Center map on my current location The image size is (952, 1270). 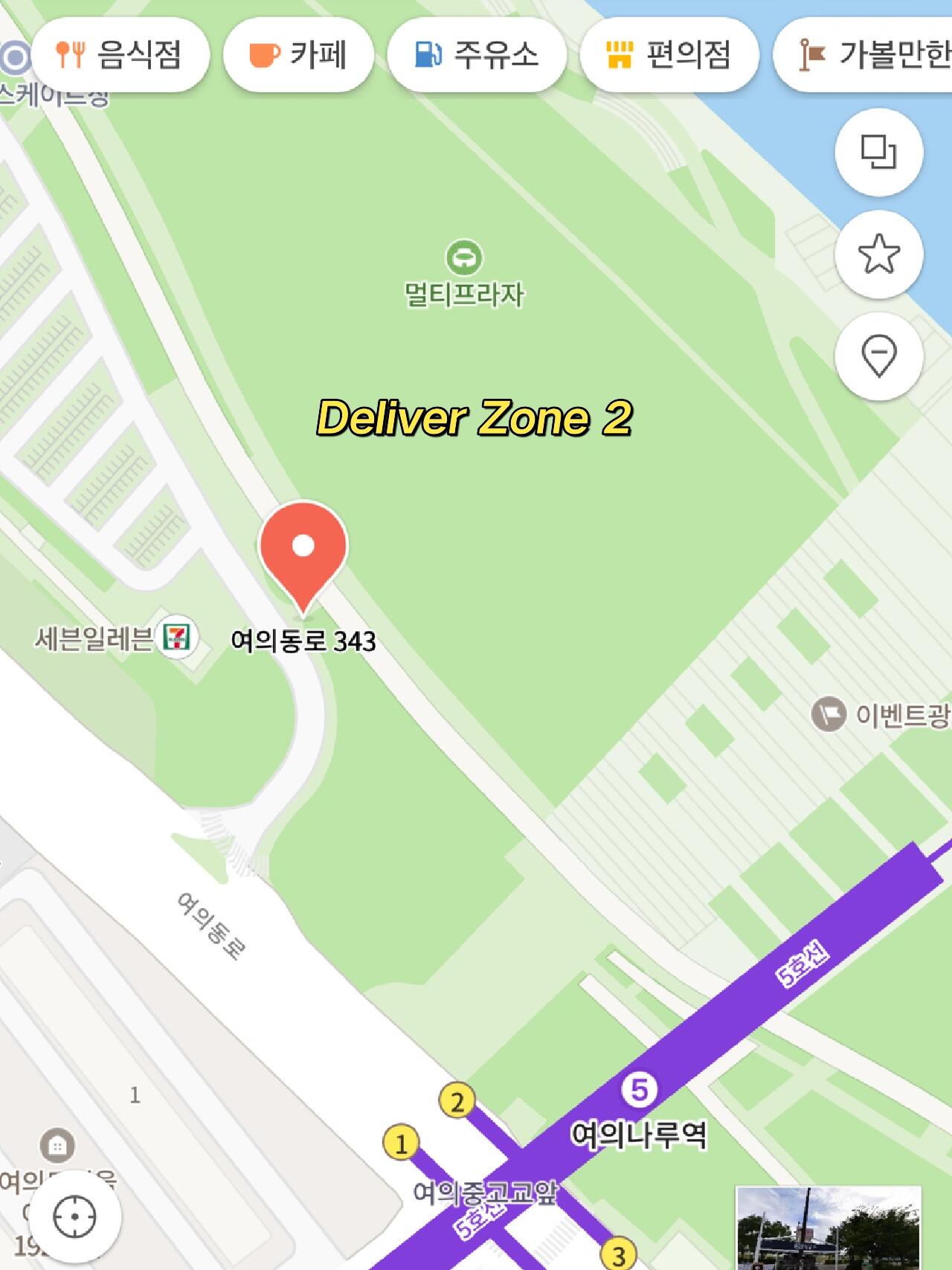pyautogui.click(x=74, y=1217)
